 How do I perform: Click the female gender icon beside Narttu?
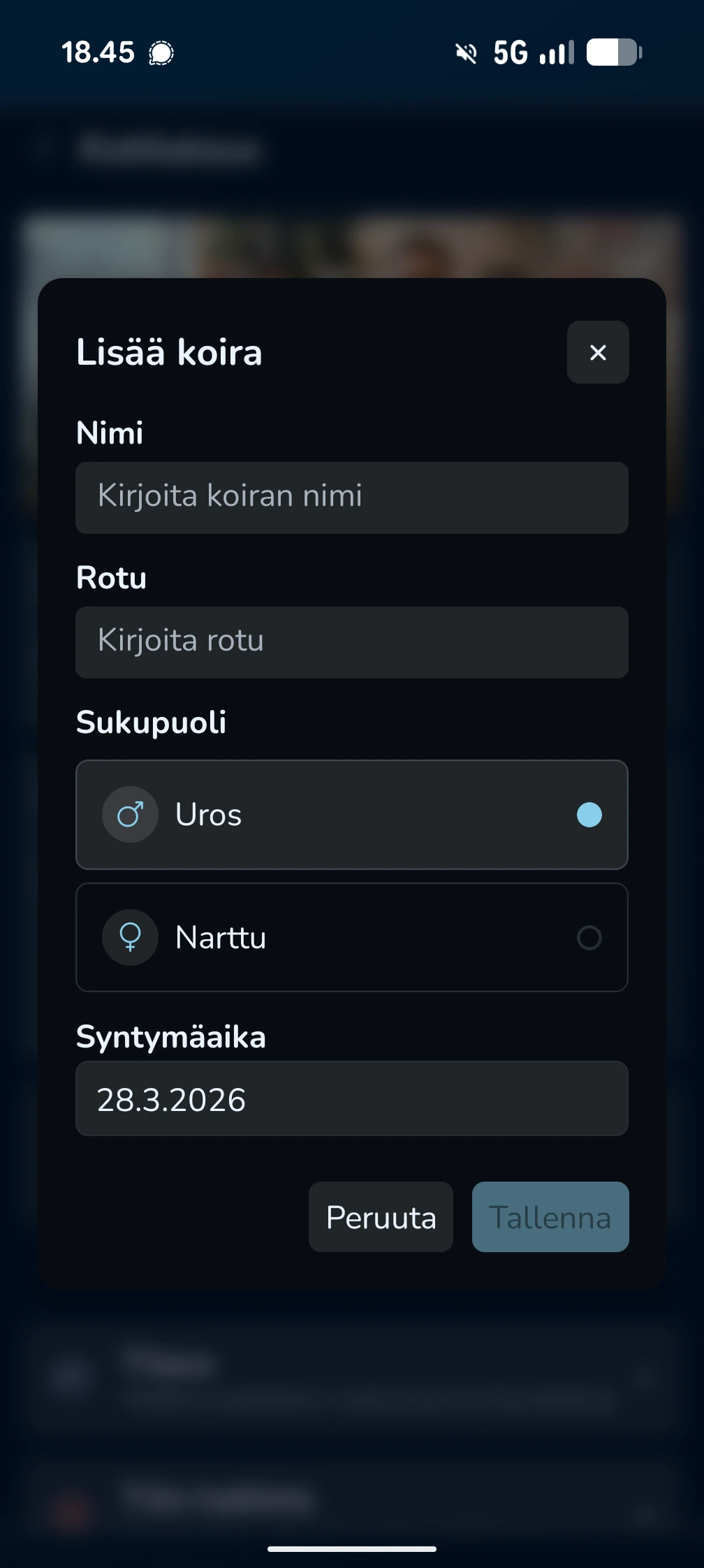point(129,937)
